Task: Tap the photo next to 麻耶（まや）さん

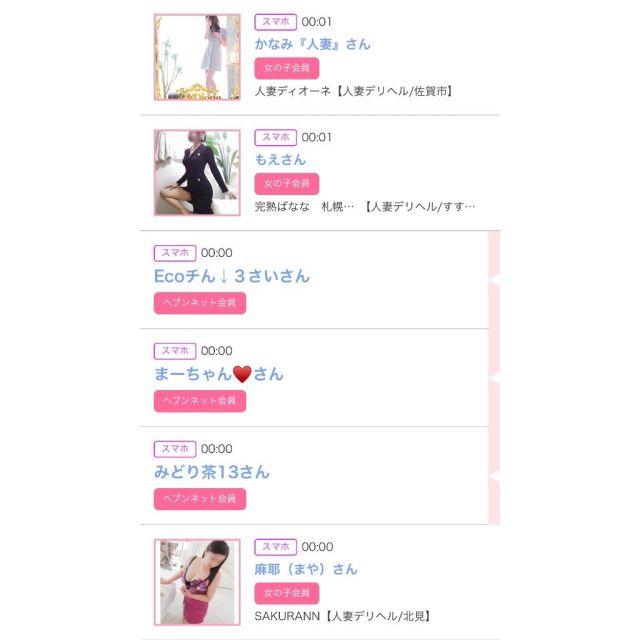Action: [197, 582]
